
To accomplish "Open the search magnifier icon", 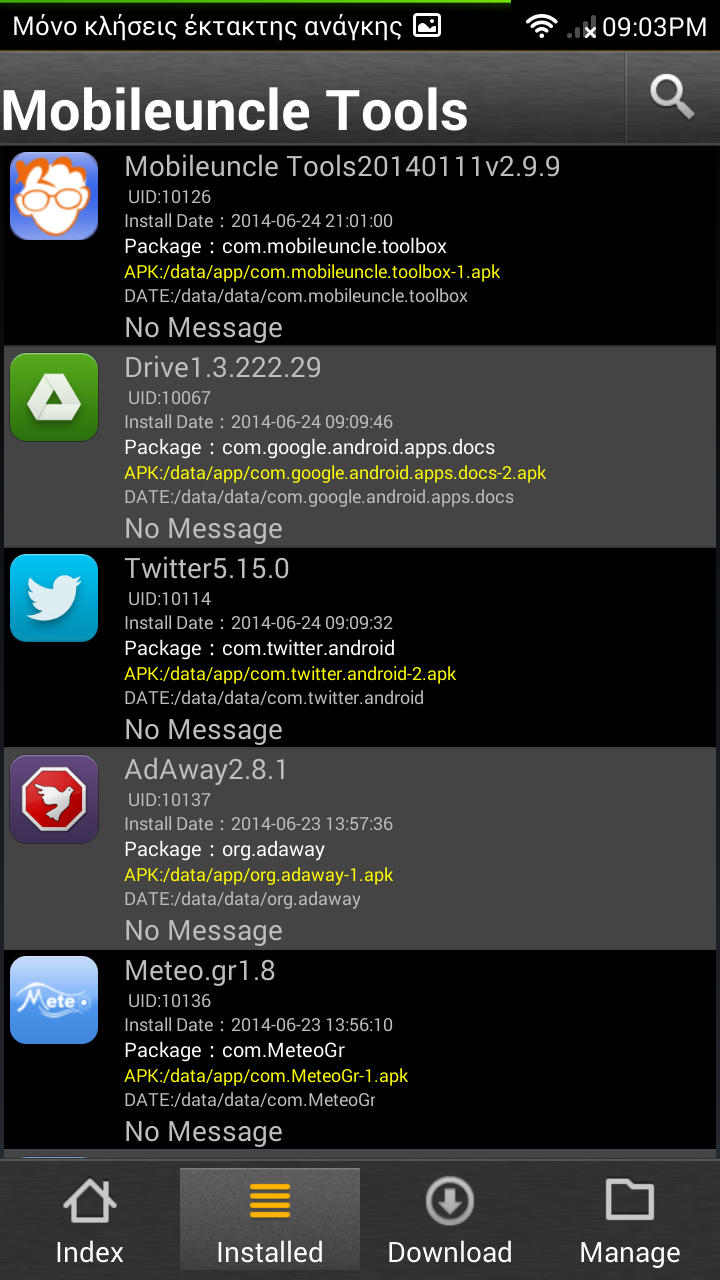I will click(x=672, y=97).
